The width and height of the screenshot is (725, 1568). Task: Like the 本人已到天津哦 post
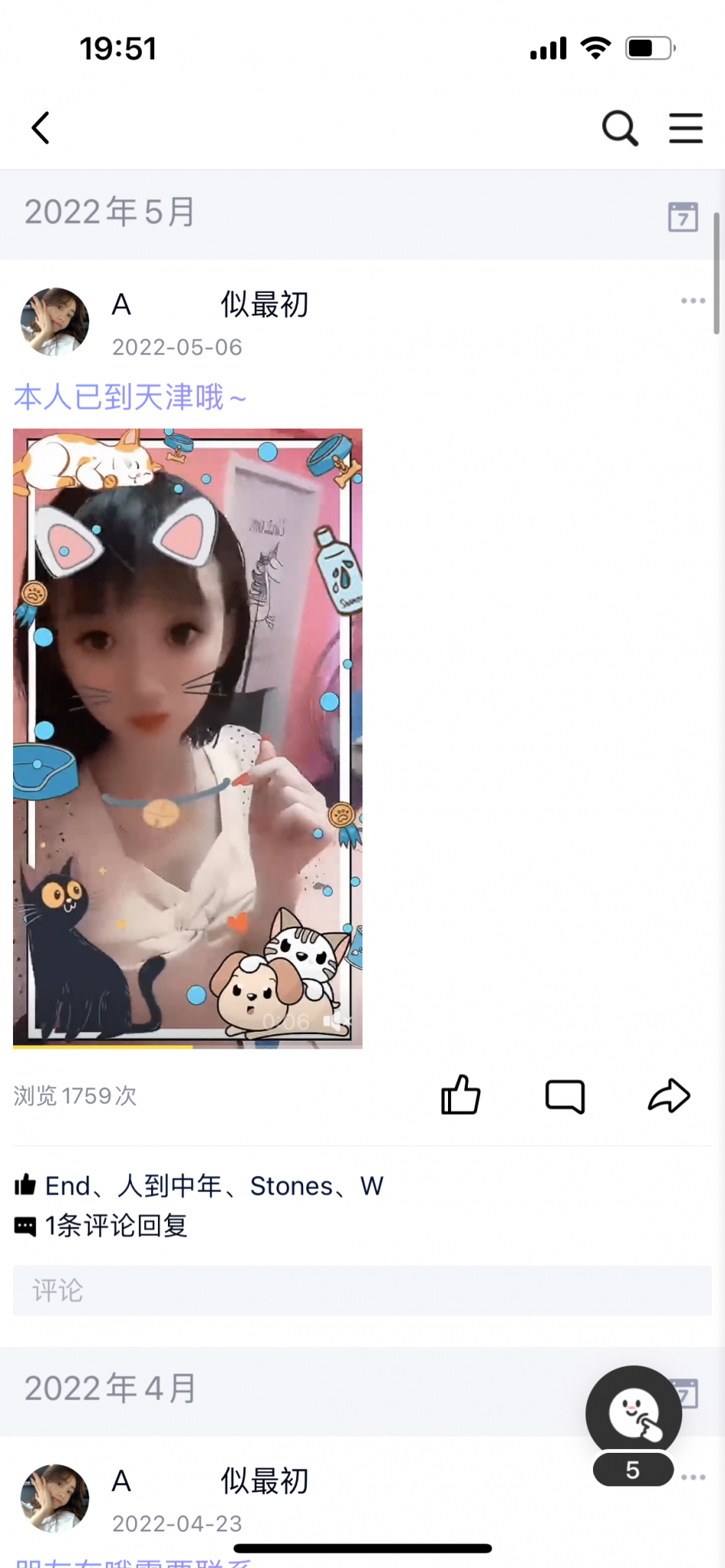click(461, 1095)
